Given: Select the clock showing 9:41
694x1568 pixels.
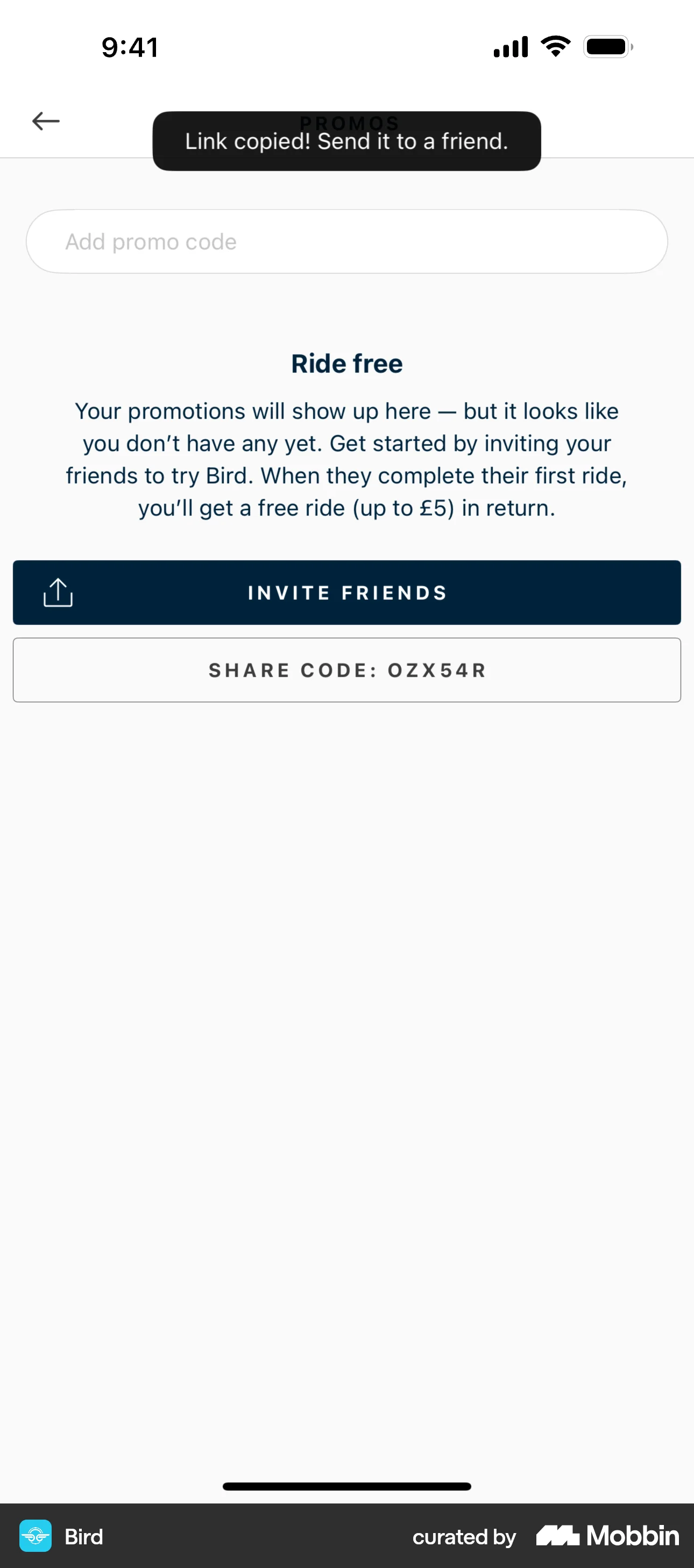Looking at the screenshot, I should coord(129,47).
